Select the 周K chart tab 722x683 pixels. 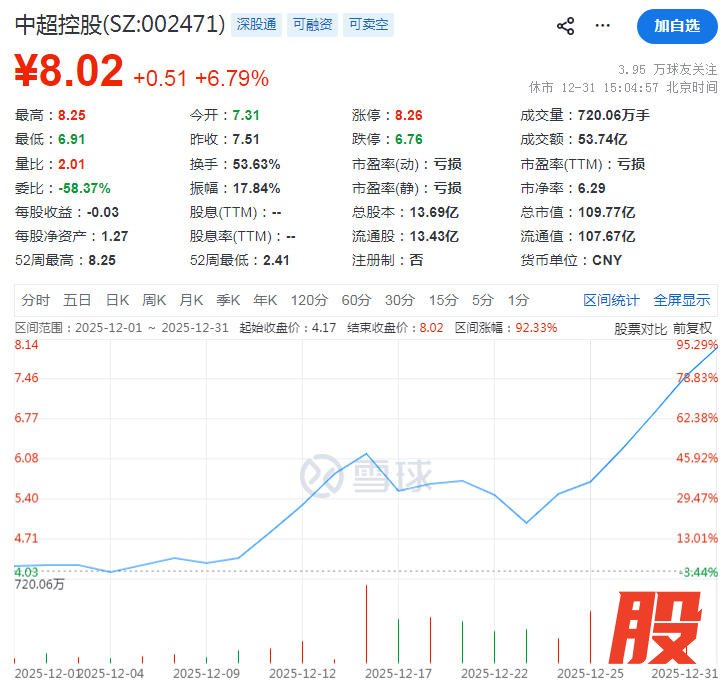154,300
